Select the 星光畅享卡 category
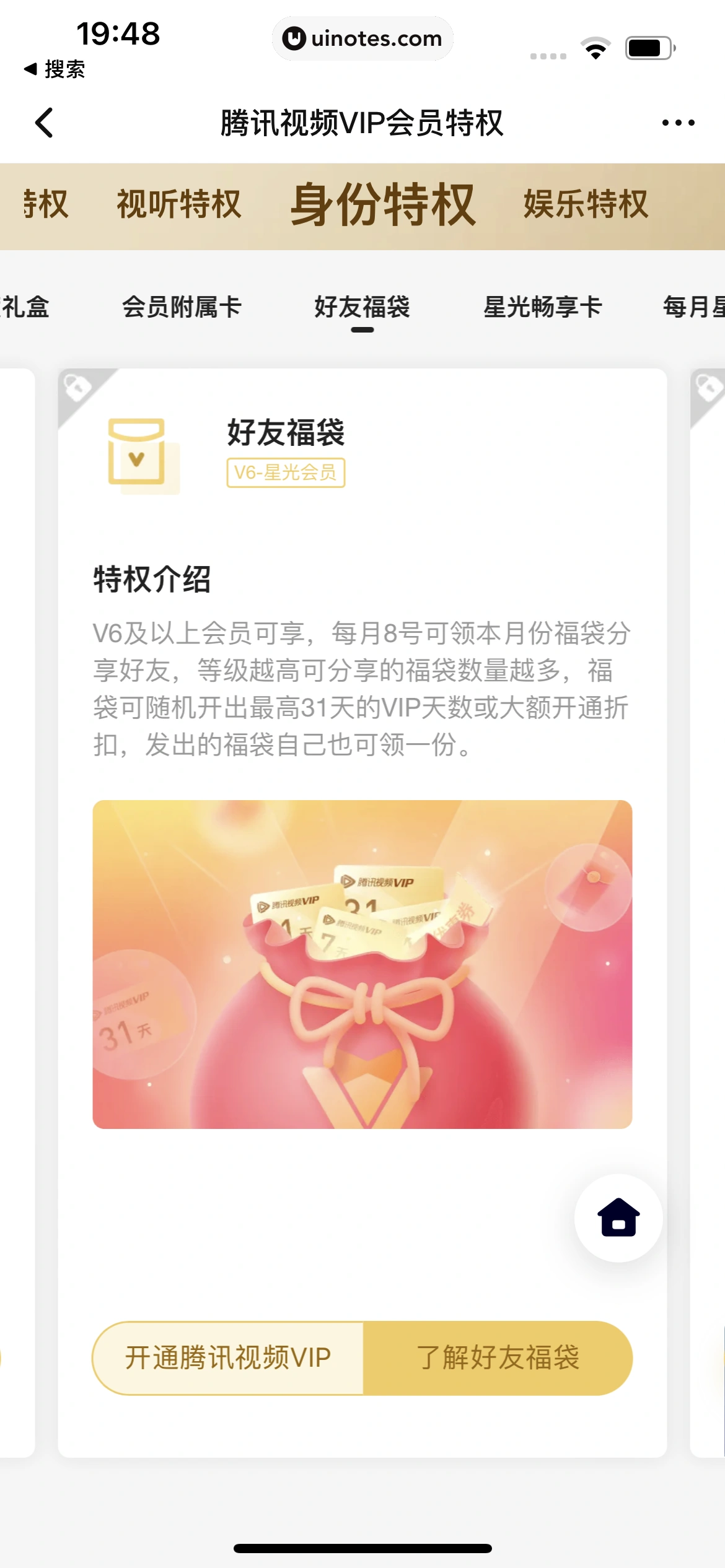The image size is (725, 1568). point(542,306)
